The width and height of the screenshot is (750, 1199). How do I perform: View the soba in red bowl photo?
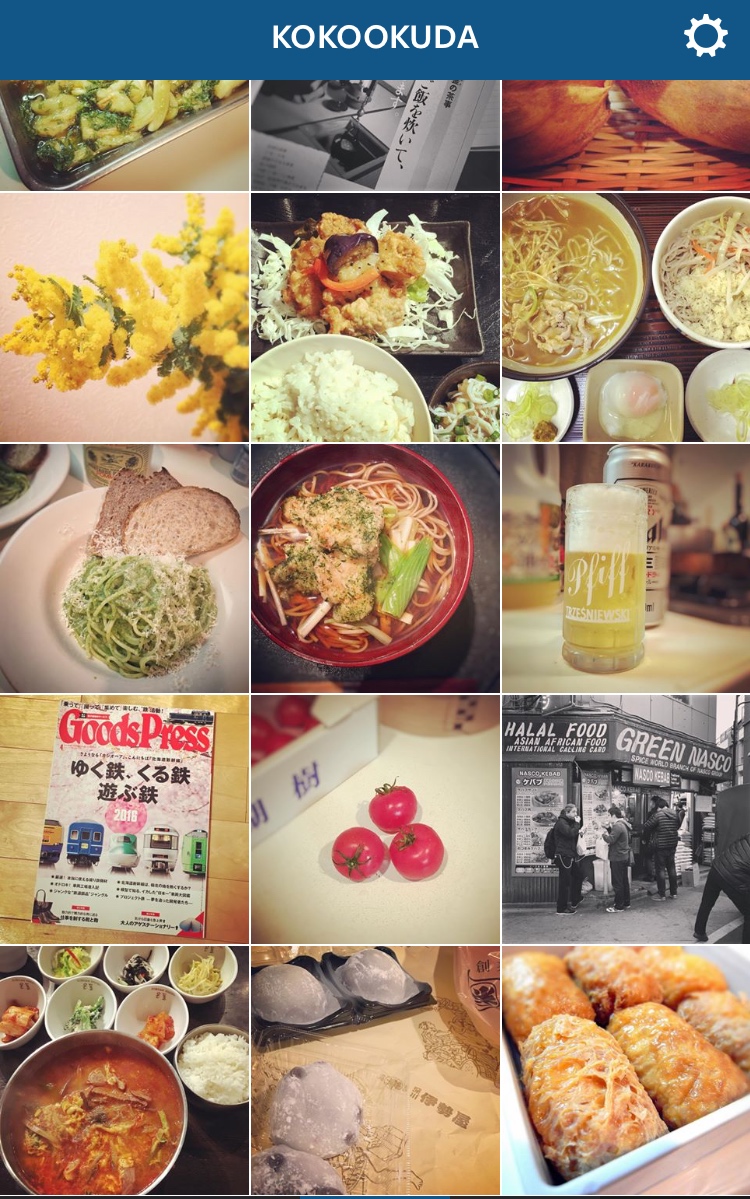coord(375,568)
